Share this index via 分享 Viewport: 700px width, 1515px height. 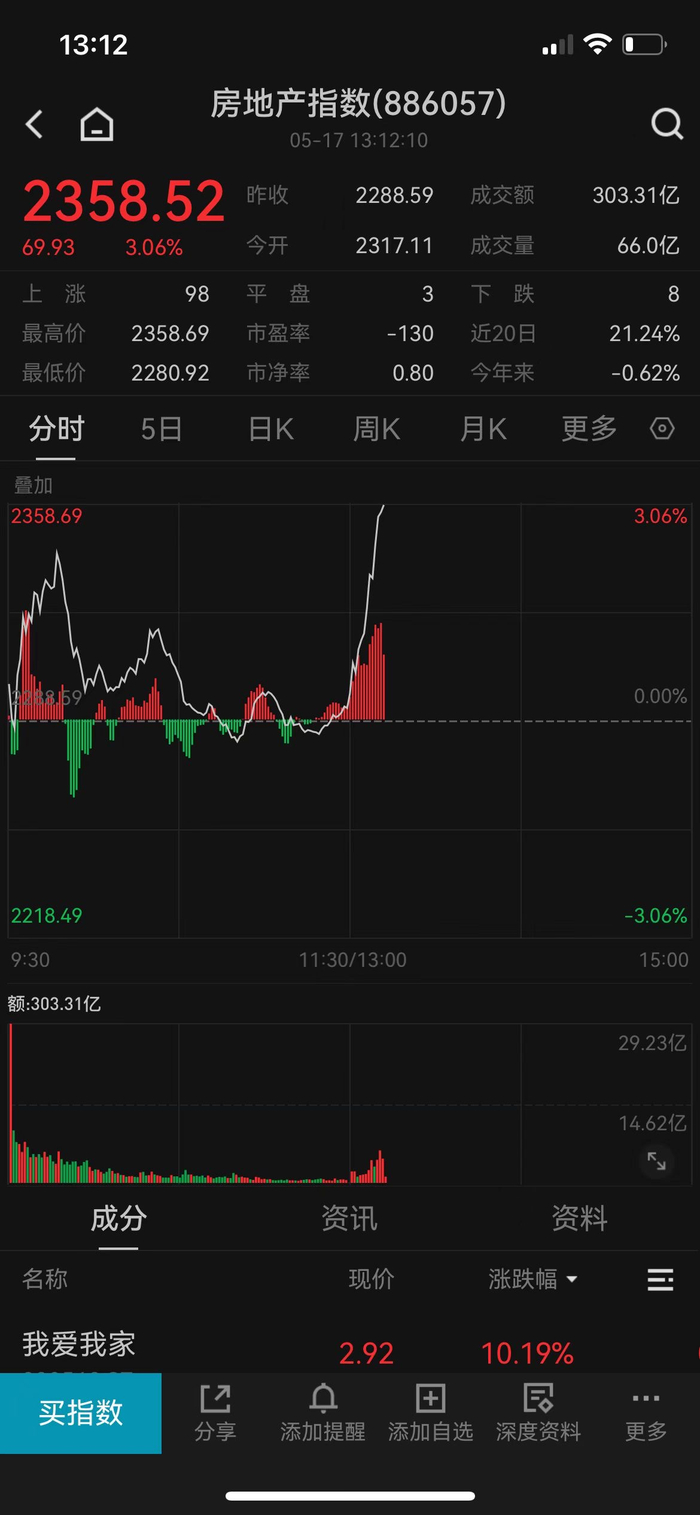tap(215, 1412)
